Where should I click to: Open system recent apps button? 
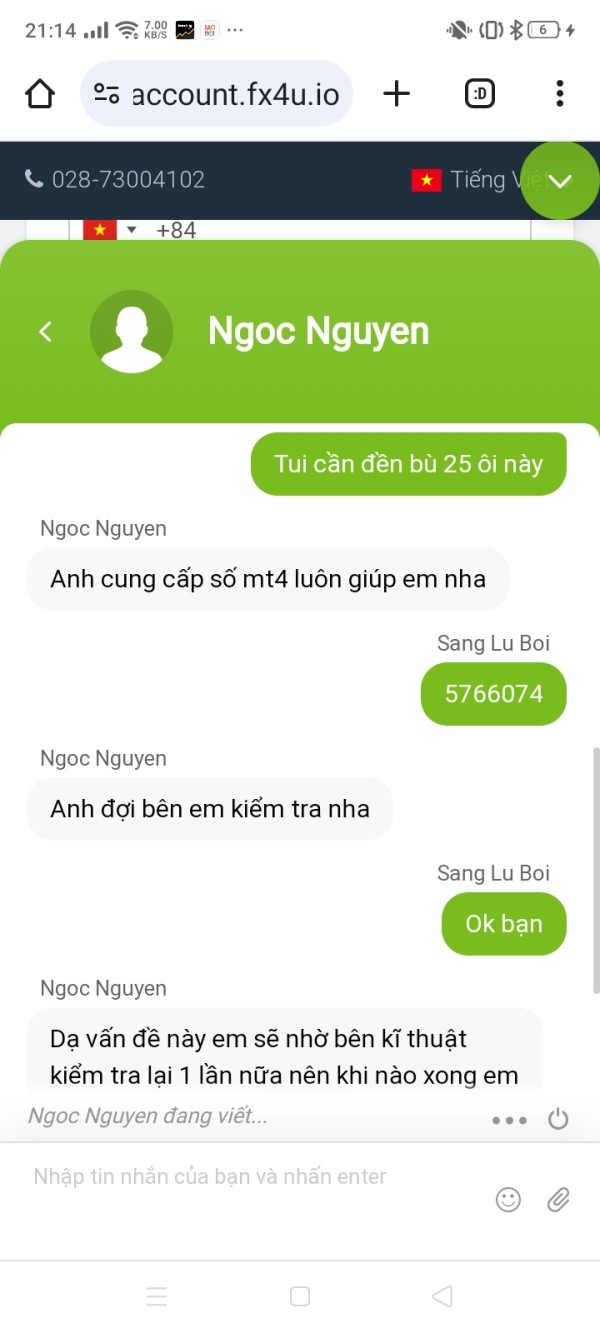point(157,1297)
